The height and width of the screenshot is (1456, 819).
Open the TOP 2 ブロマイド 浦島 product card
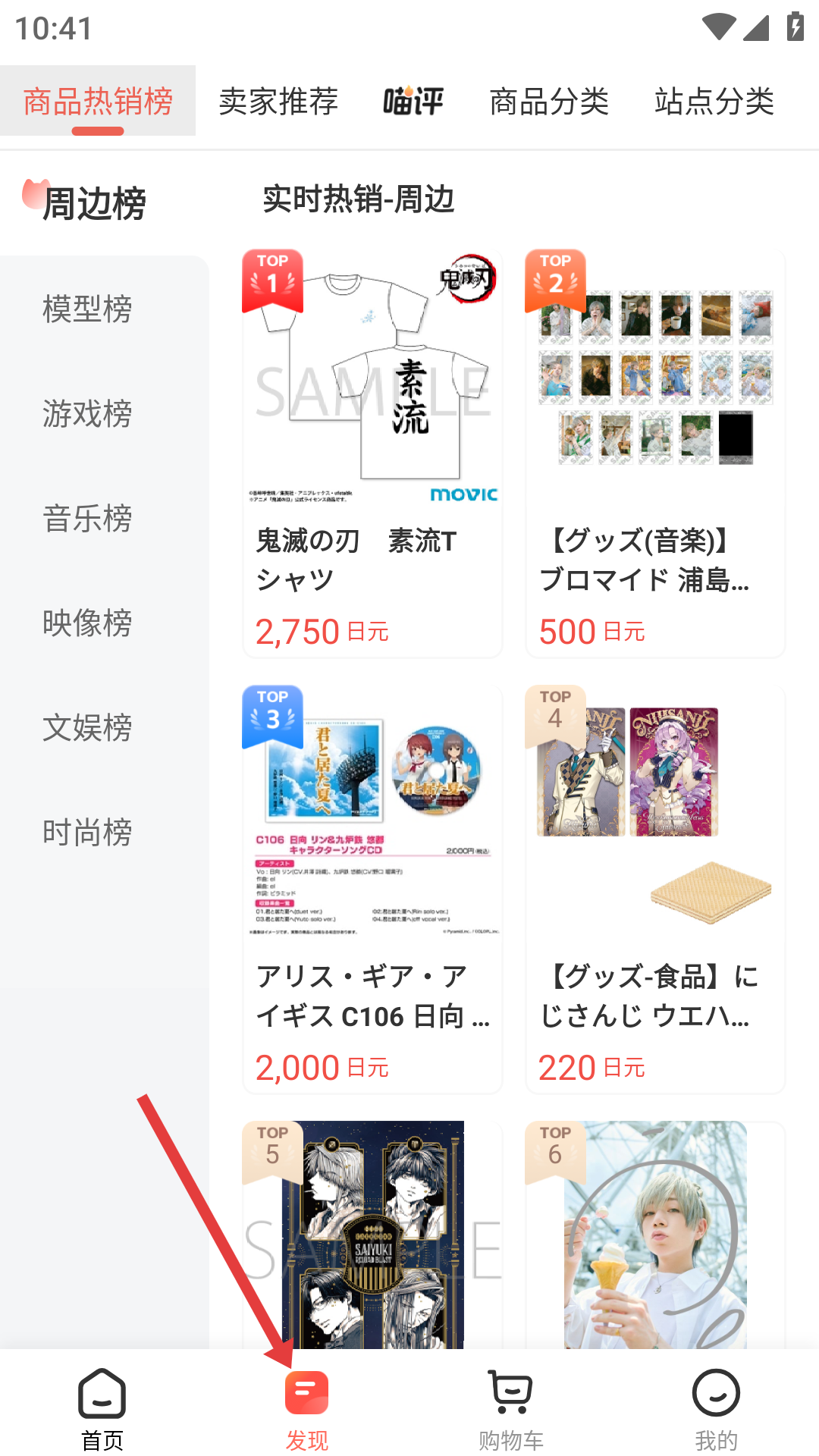click(x=655, y=453)
